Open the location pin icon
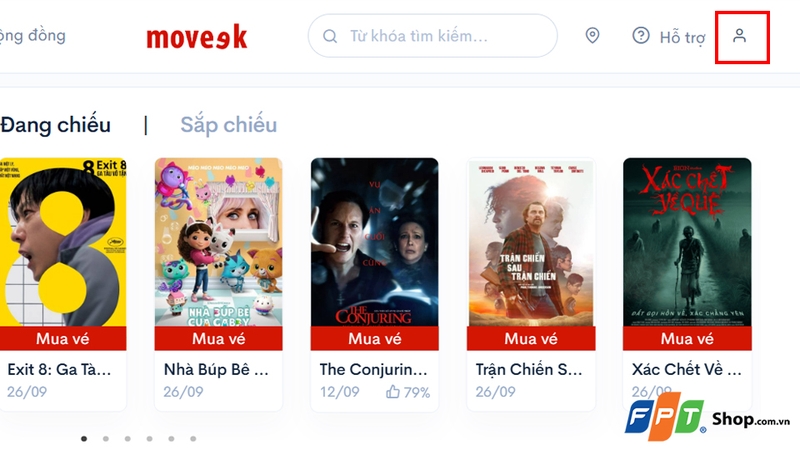Image resolution: width=800 pixels, height=450 pixels. [x=592, y=36]
